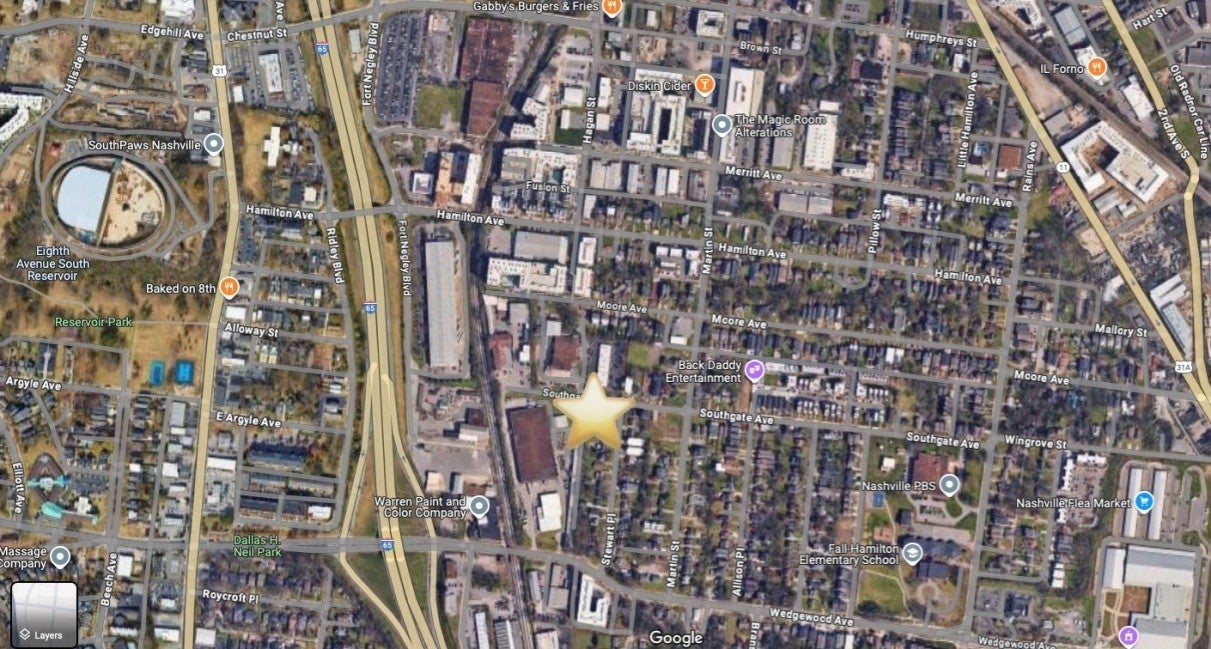
Task: Open Back Daddy Entertainment marker
Action: coord(754,371)
